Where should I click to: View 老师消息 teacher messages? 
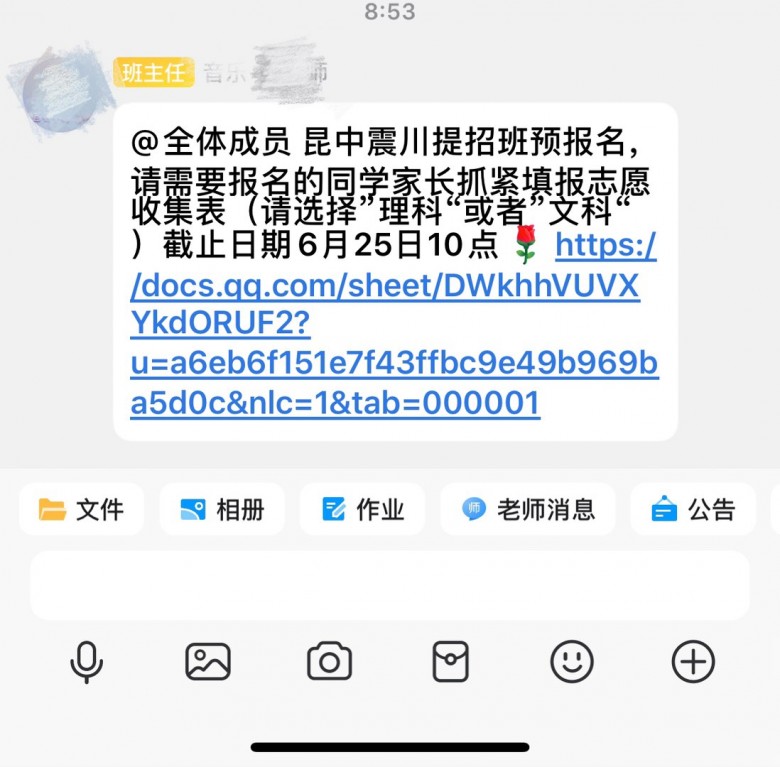pyautogui.click(x=528, y=509)
